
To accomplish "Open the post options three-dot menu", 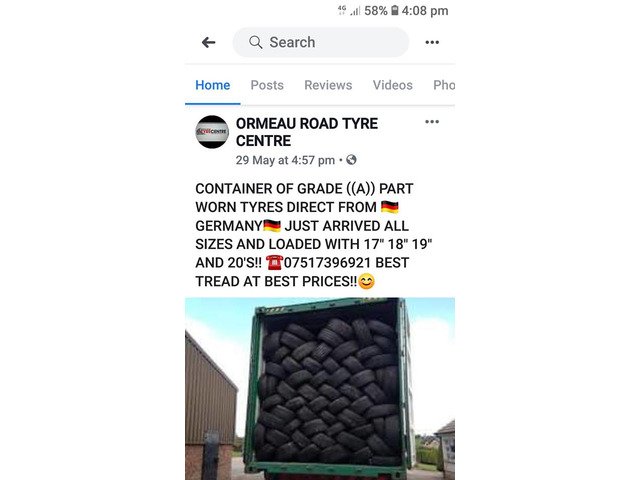I will point(432,122).
